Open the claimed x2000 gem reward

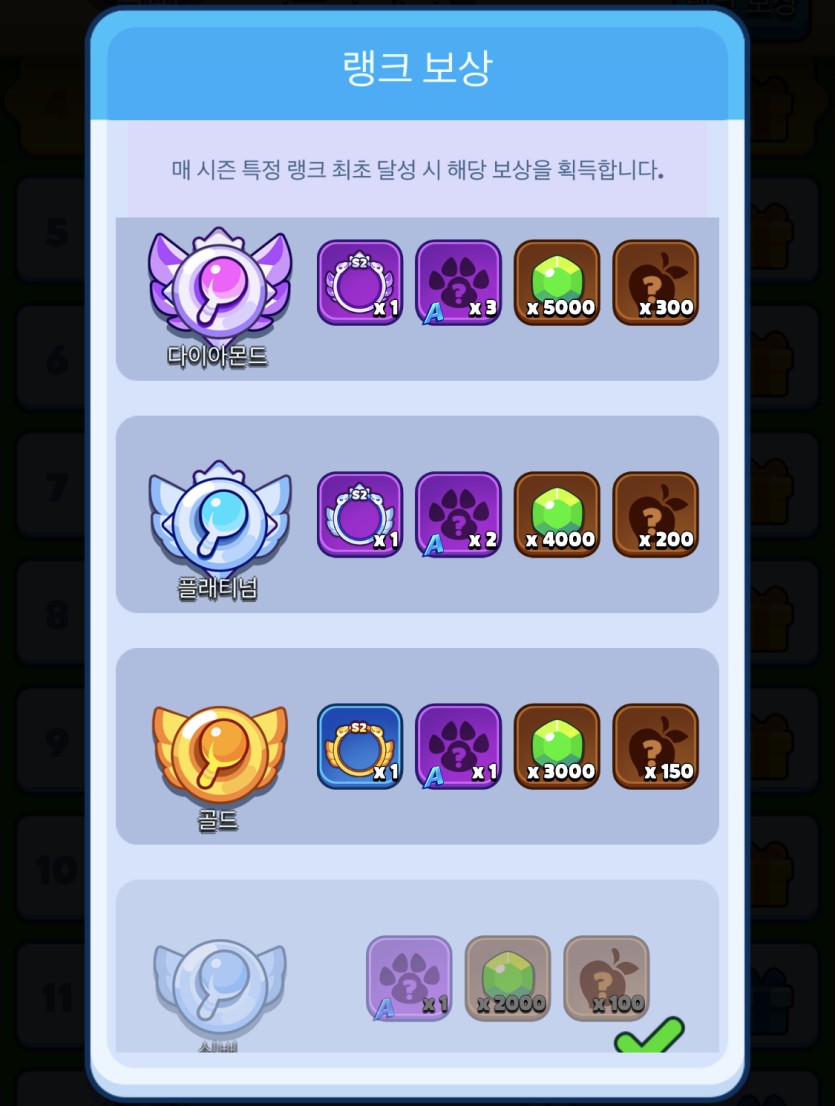[x=508, y=979]
